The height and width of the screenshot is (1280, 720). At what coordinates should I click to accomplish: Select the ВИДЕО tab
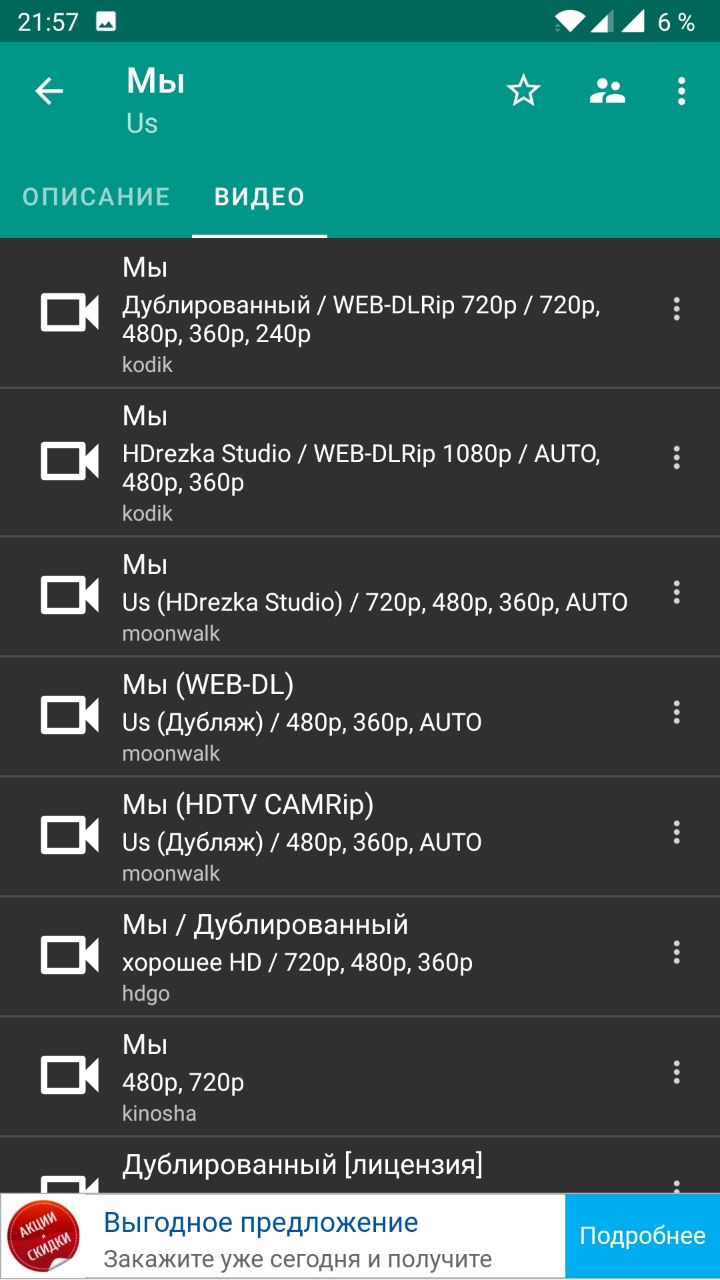tap(259, 197)
